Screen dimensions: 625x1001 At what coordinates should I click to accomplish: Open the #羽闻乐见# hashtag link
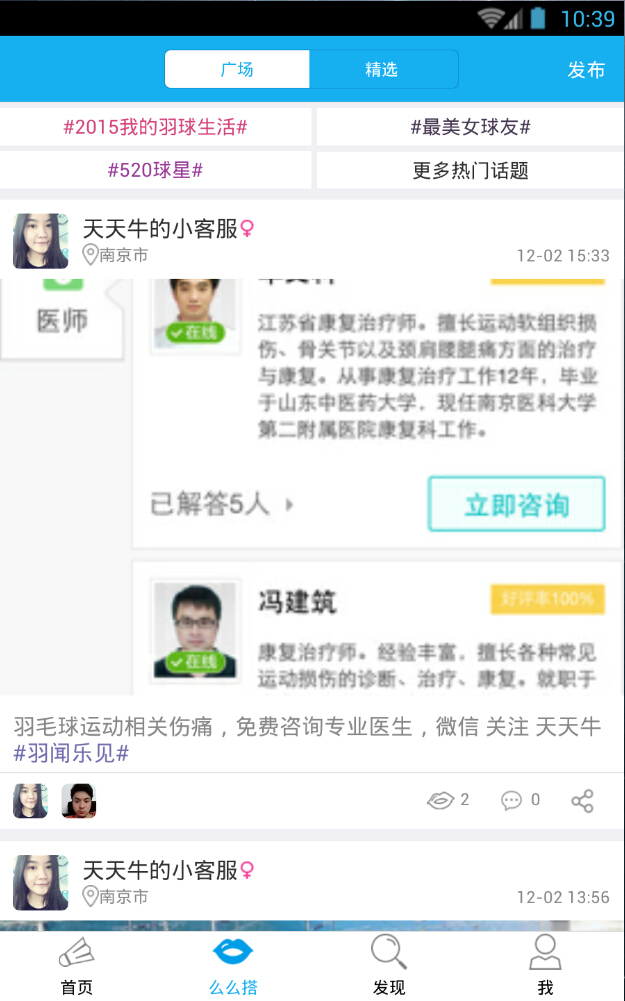(x=71, y=754)
